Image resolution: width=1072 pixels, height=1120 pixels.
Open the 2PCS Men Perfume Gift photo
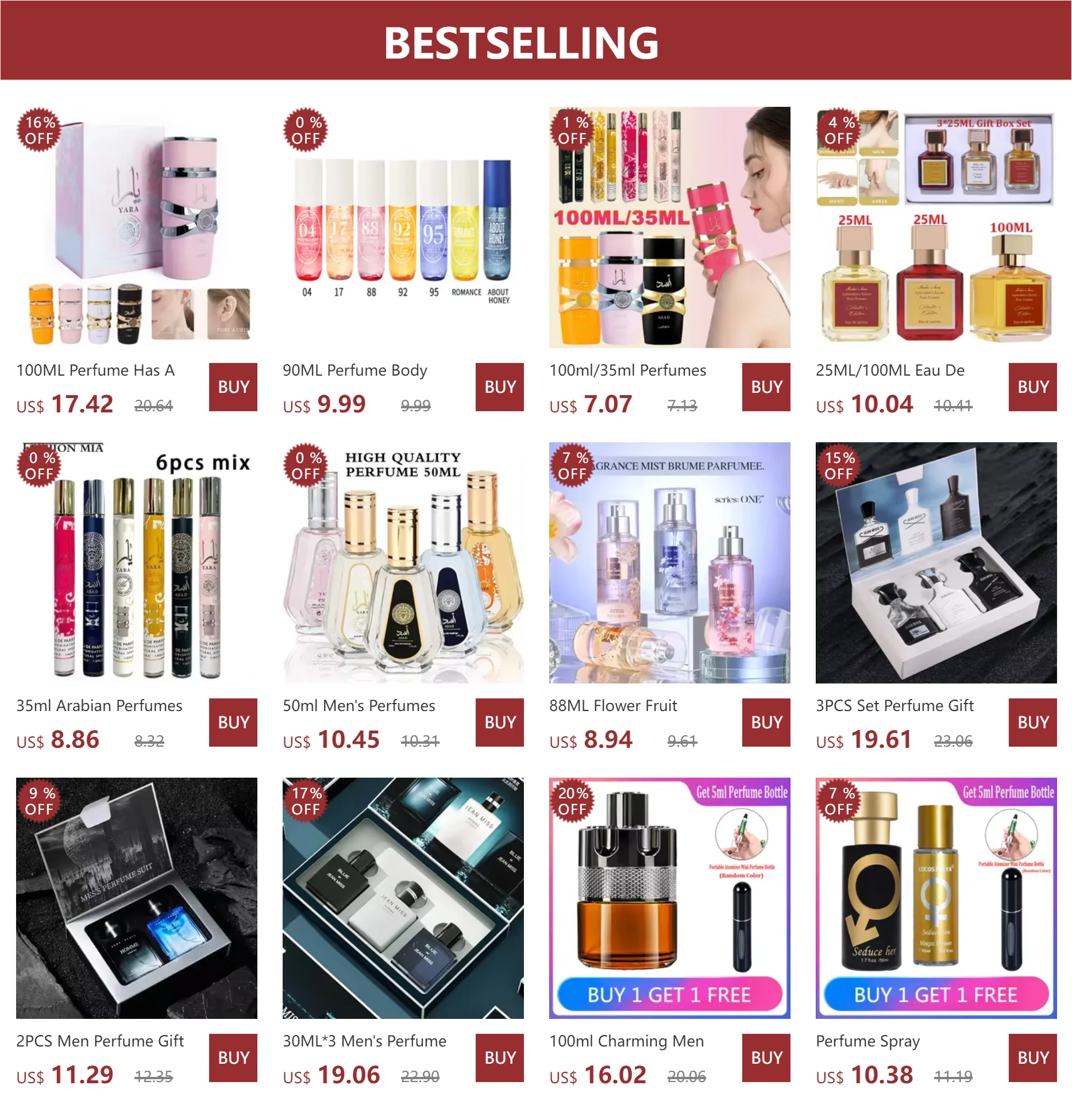pos(137,898)
